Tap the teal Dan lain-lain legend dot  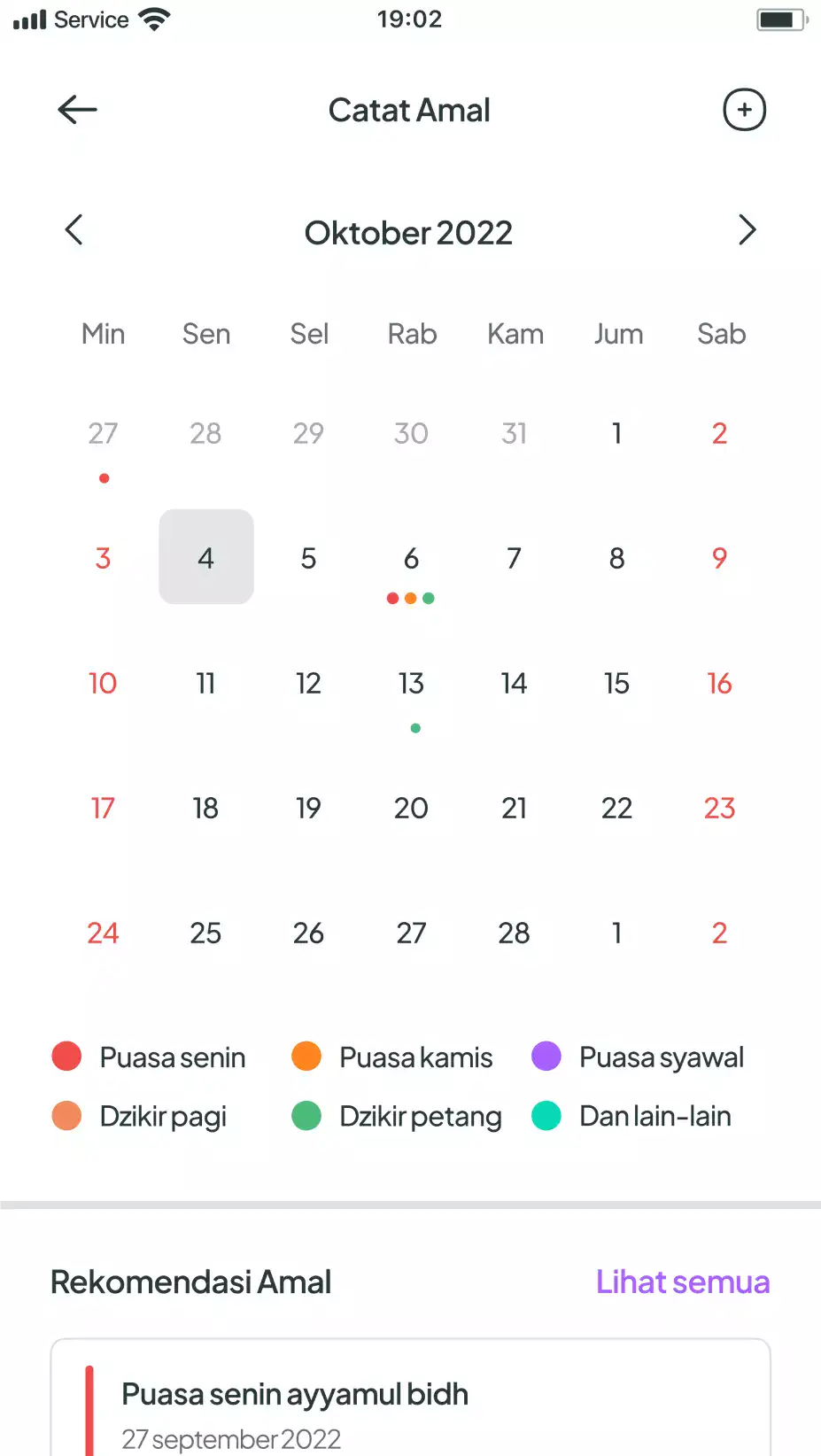546,1116
